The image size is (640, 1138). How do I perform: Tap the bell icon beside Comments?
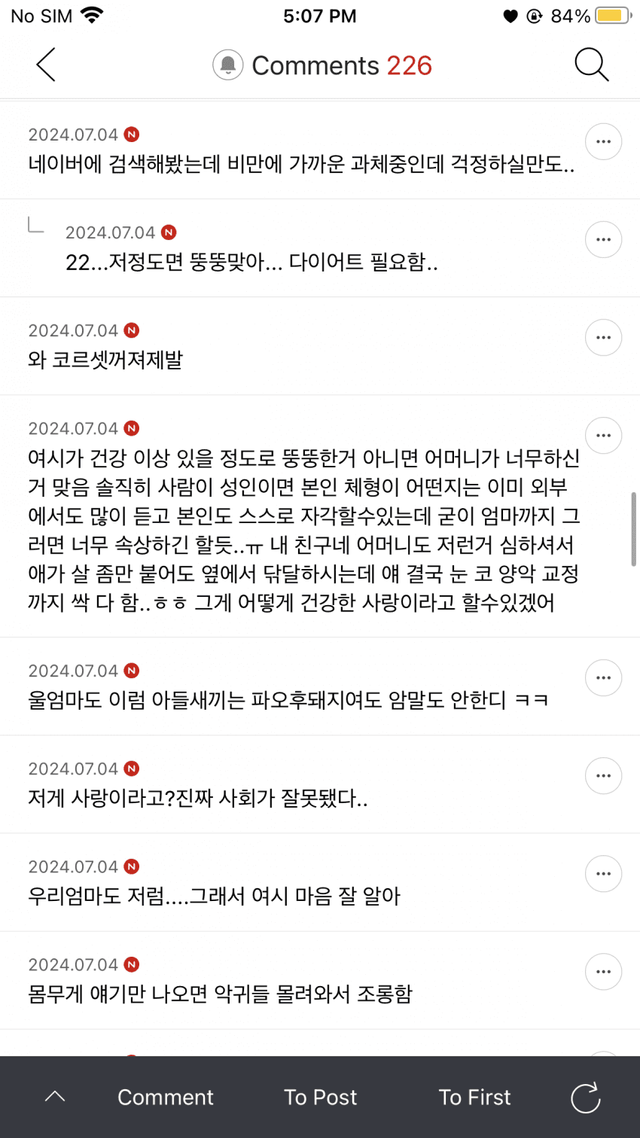(229, 66)
